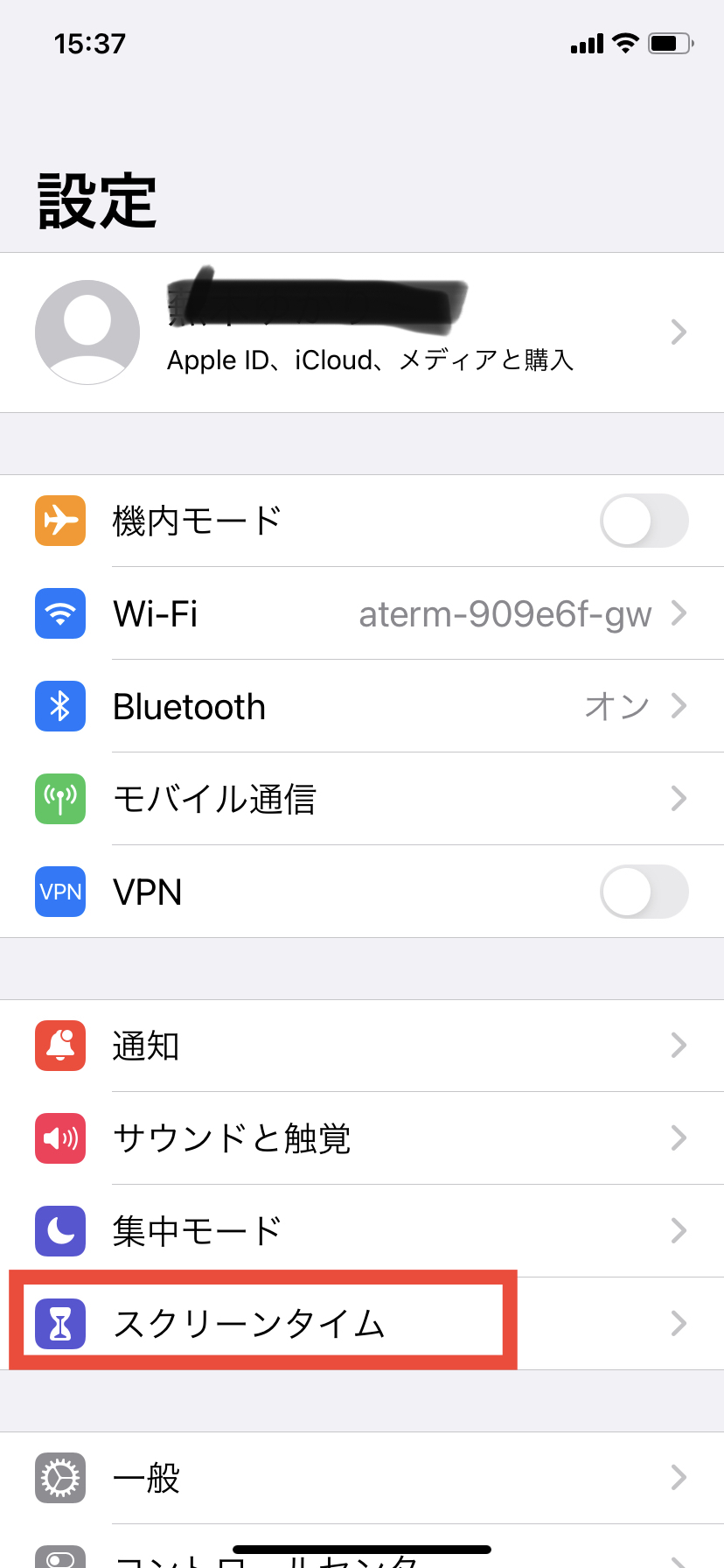Open Wi-Fi settings
The height and width of the screenshot is (1568, 724).
362,613
